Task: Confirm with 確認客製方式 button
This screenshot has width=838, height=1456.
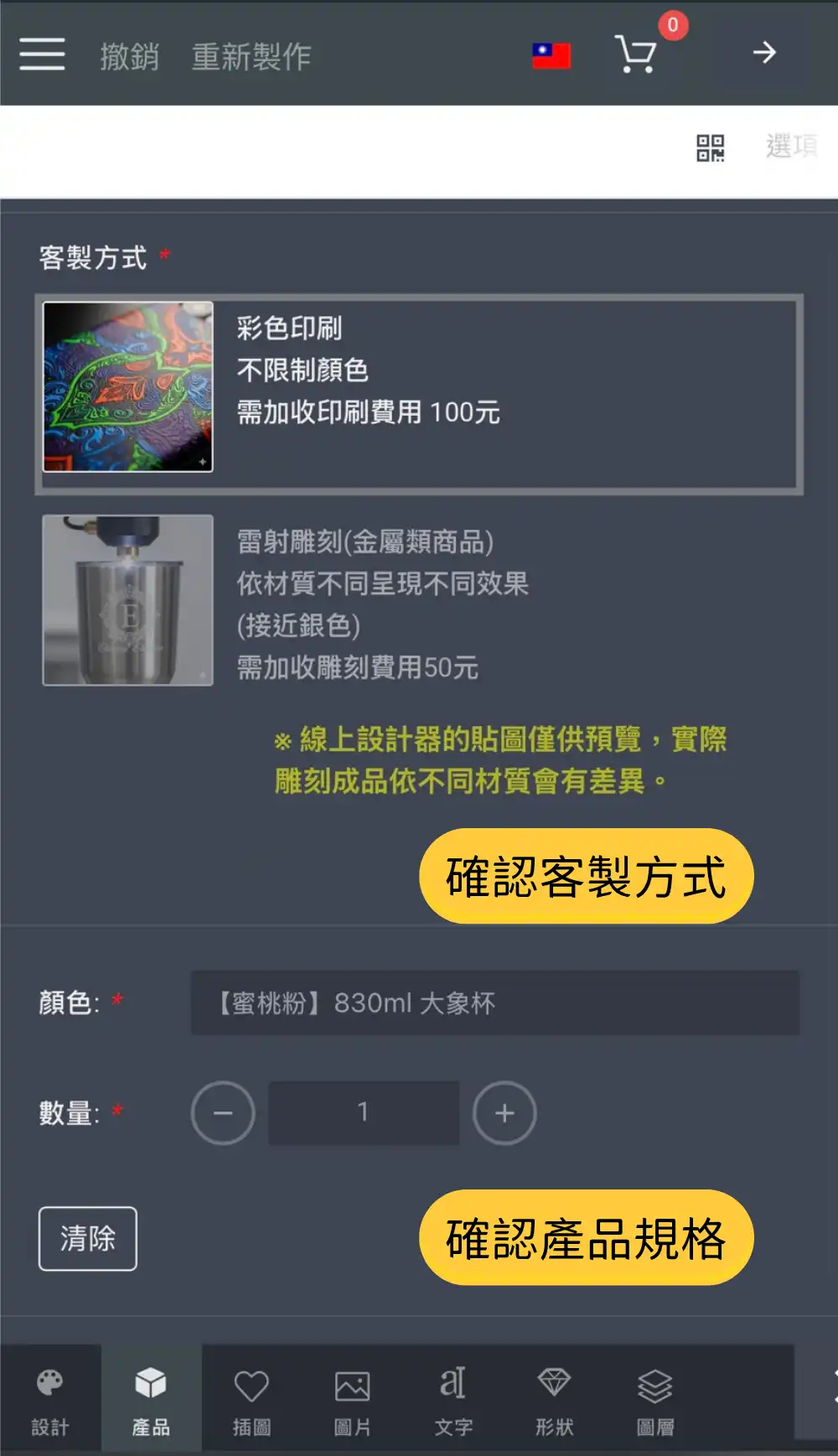Action: click(586, 876)
